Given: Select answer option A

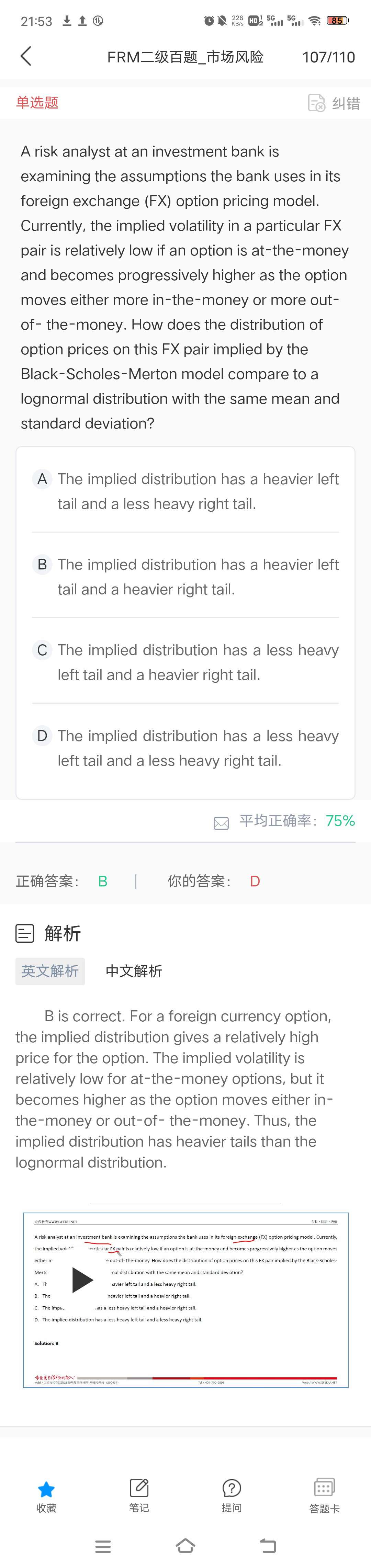Looking at the screenshot, I should [x=185, y=491].
